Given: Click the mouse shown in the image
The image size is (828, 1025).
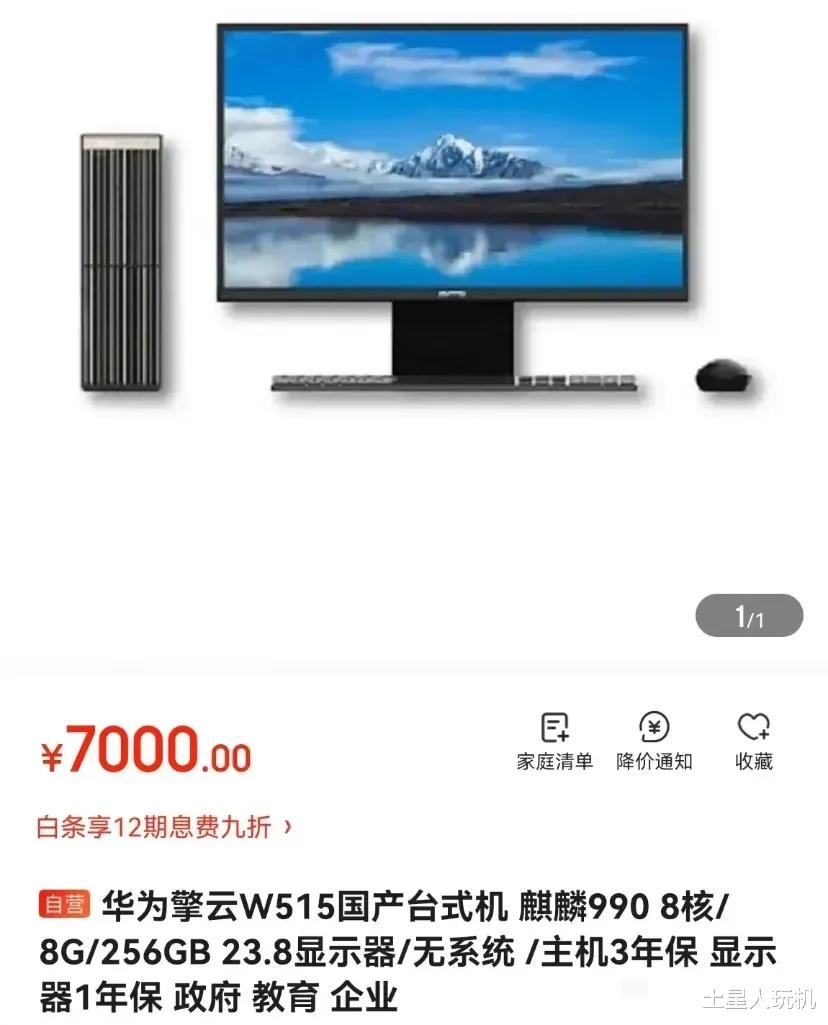Looking at the screenshot, I should [722, 375].
